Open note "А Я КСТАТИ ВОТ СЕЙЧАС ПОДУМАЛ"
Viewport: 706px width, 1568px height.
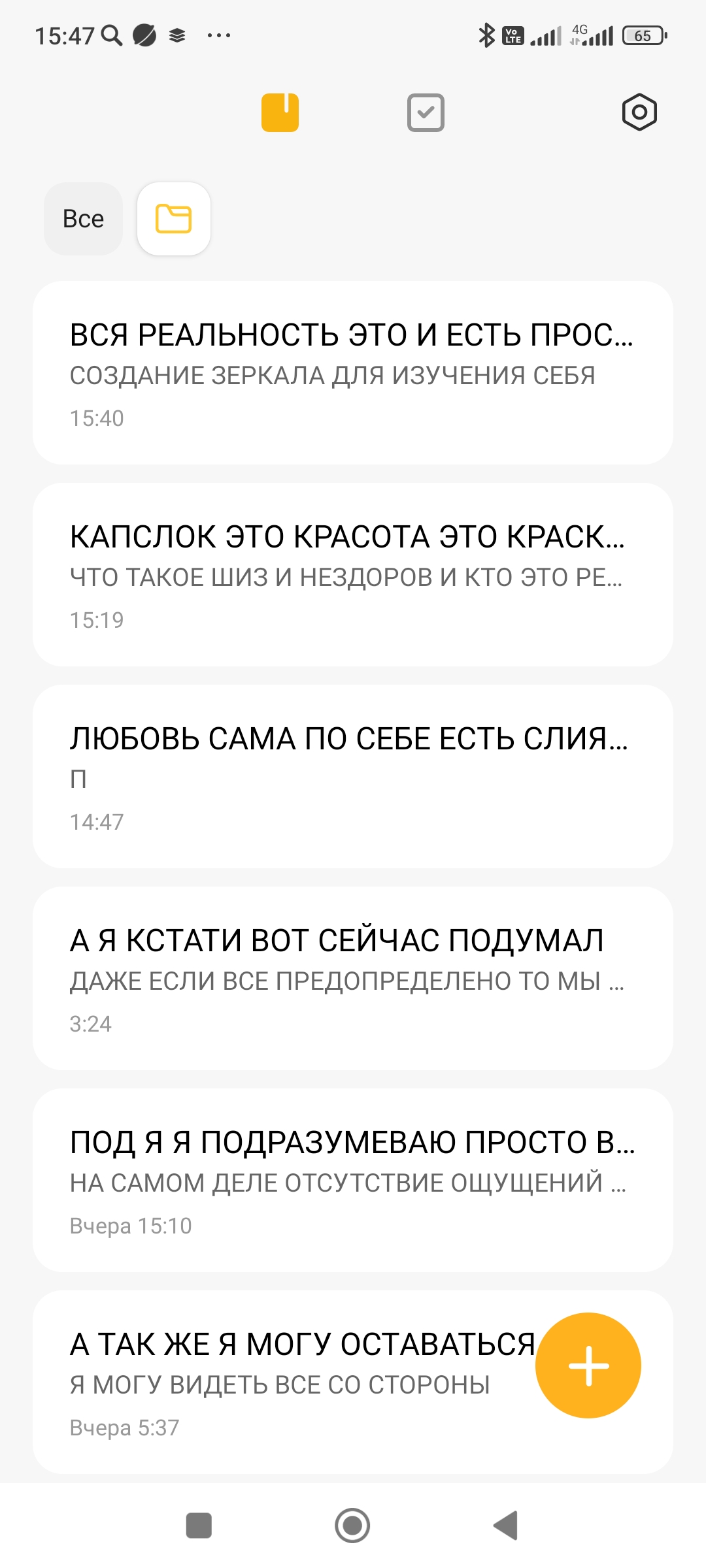(x=352, y=978)
